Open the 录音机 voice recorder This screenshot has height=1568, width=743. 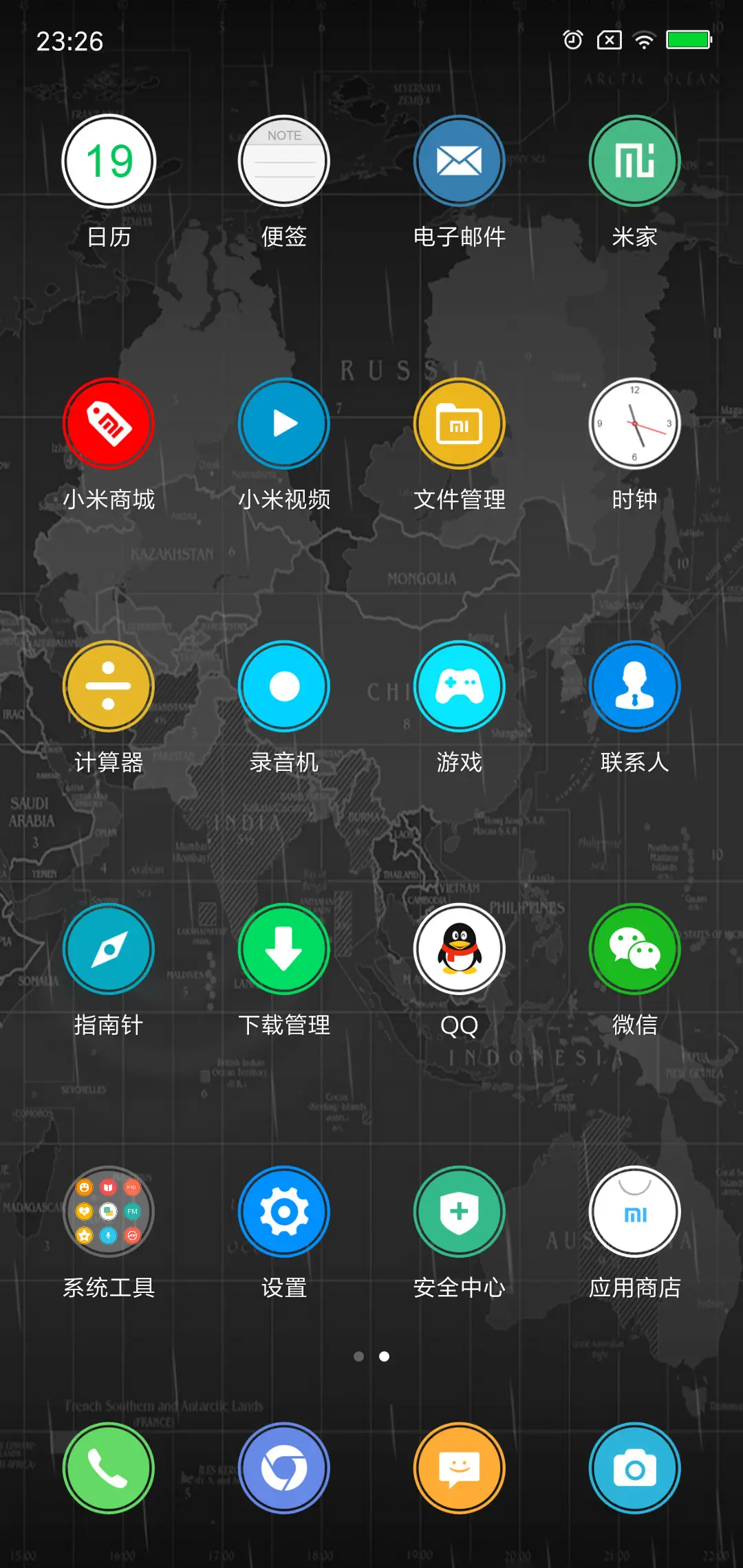(283, 686)
